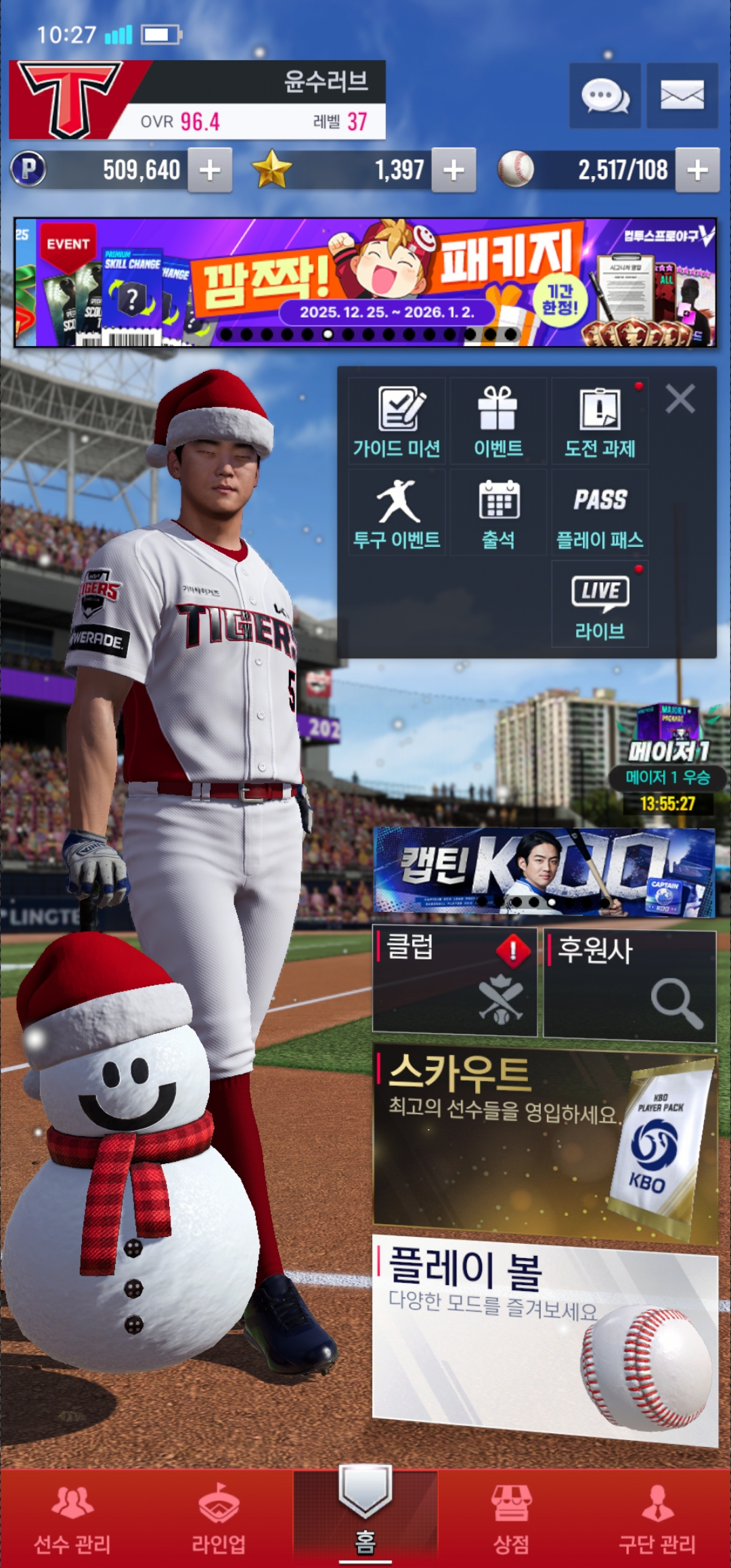This screenshot has height=1568, width=731.
Task: Open 플레이 패스
Action: pos(600,513)
